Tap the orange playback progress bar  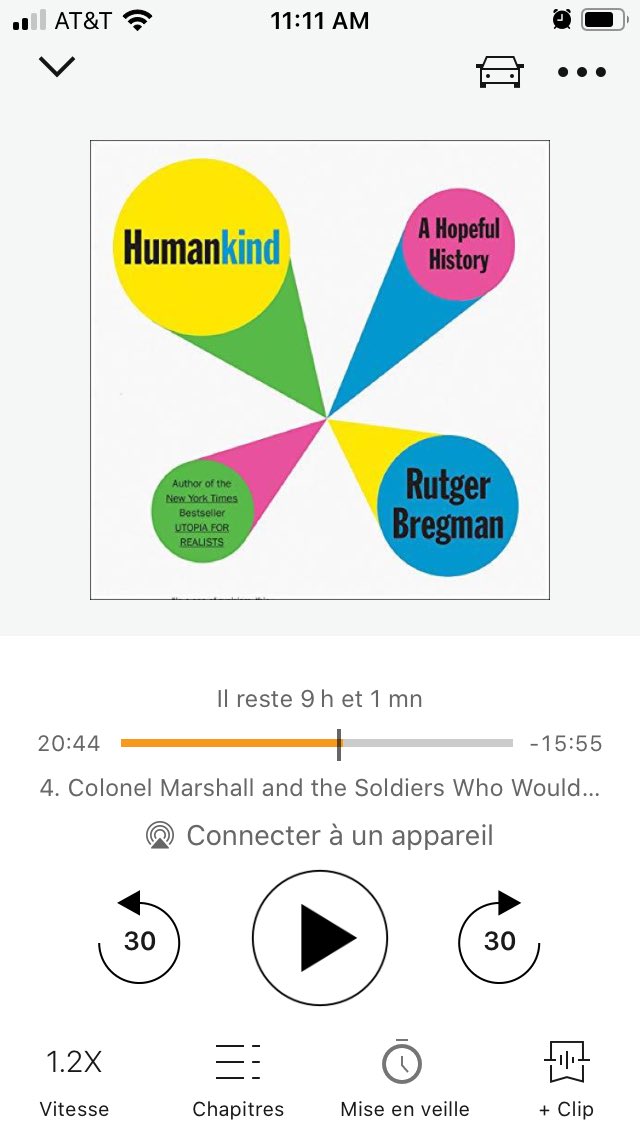pos(317,743)
